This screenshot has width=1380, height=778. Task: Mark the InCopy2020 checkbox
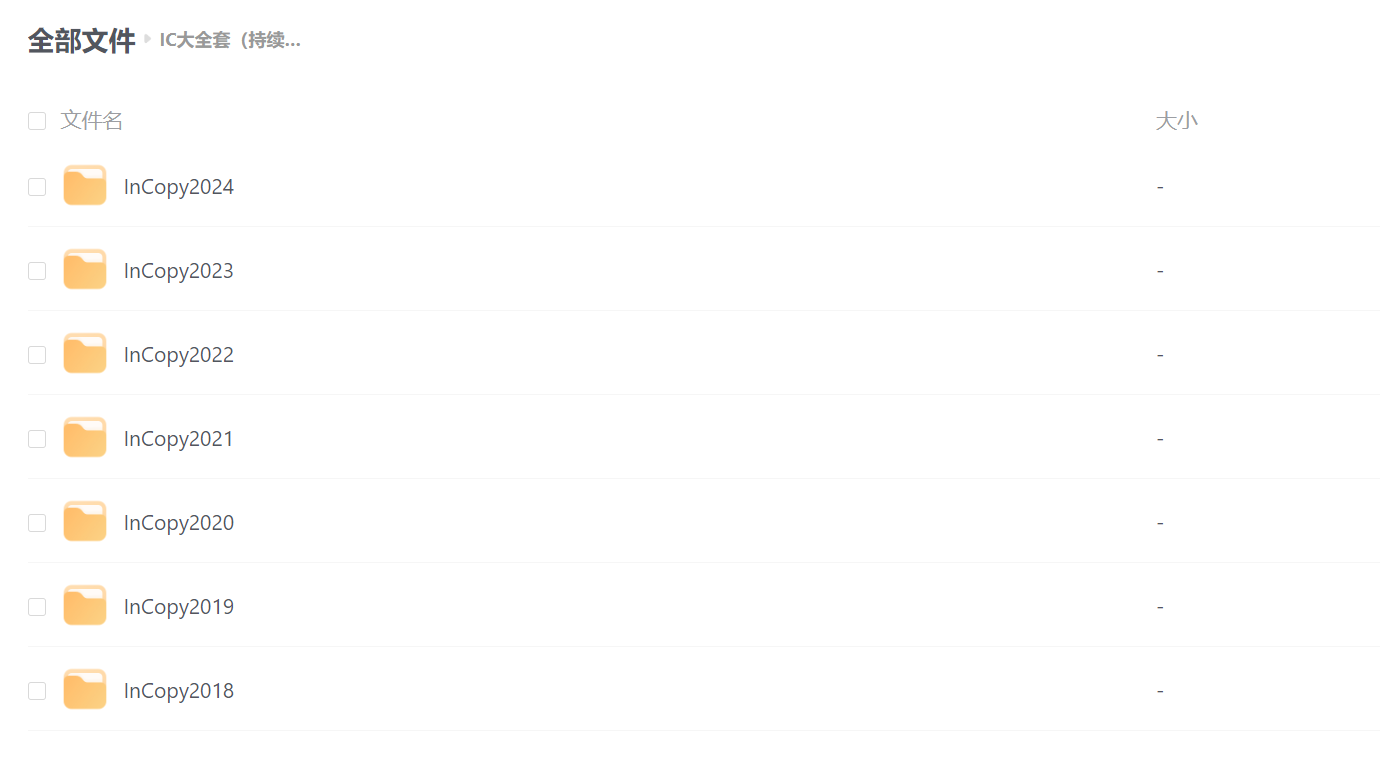(x=37, y=523)
